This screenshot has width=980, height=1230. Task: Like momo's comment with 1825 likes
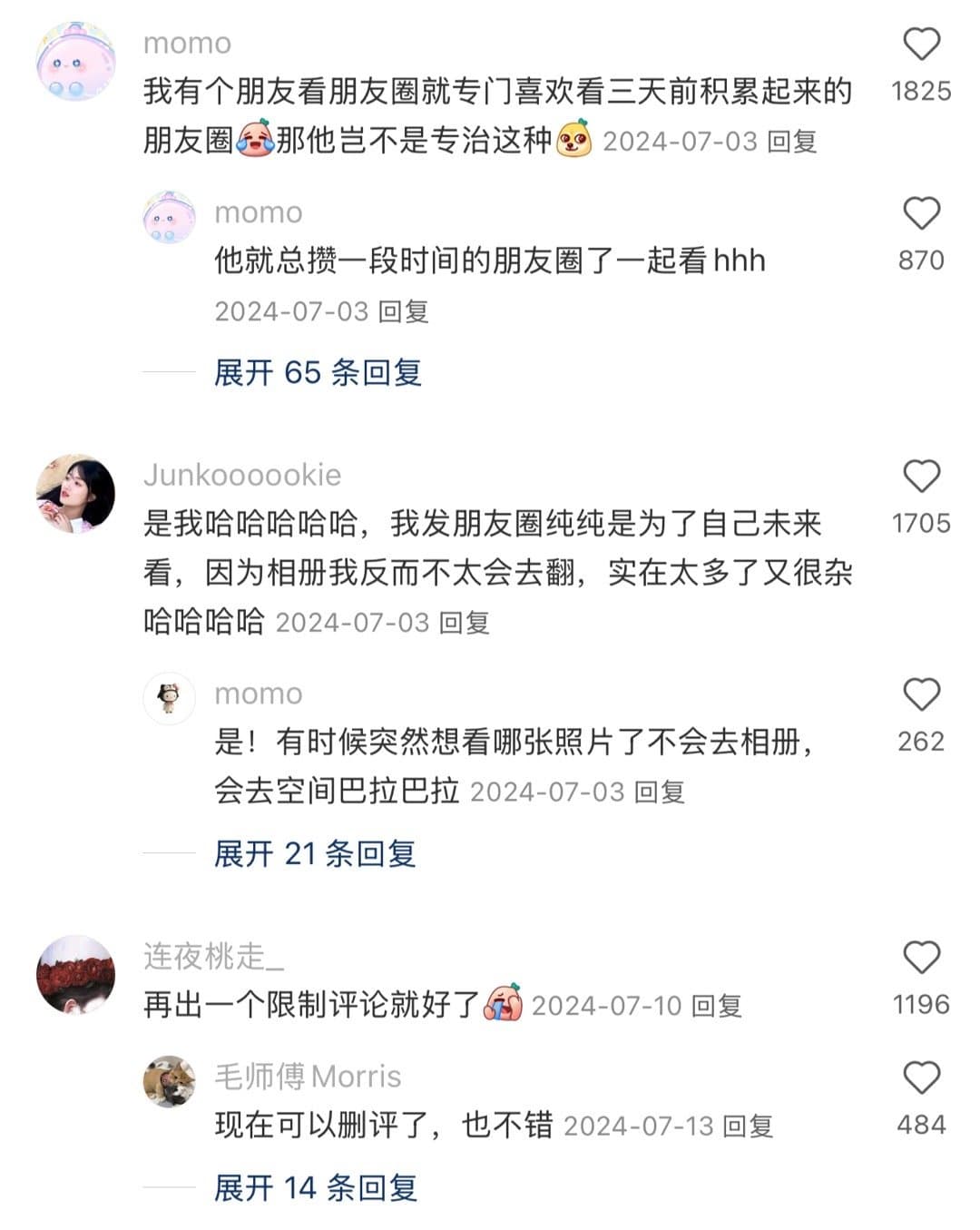tap(921, 44)
